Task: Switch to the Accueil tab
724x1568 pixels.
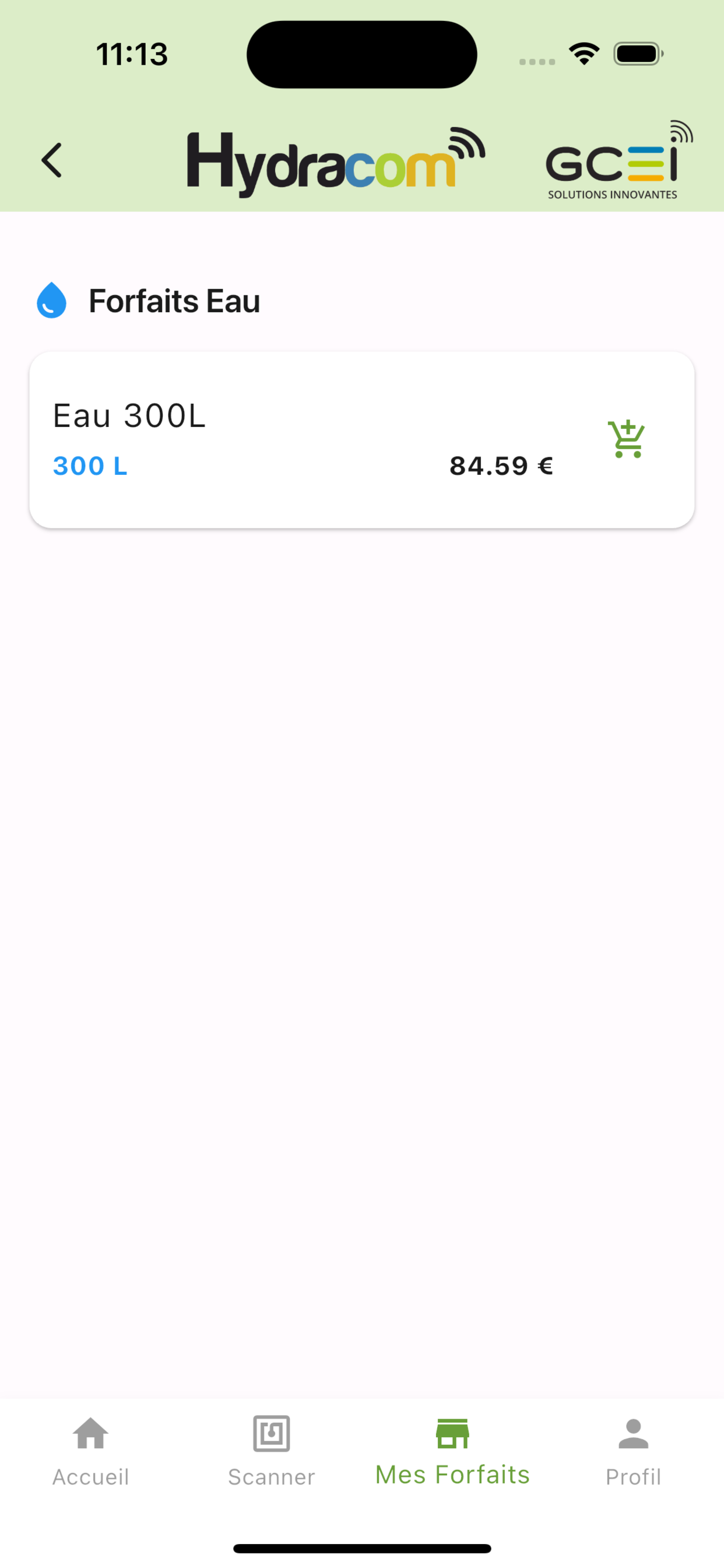Action: tap(91, 1451)
